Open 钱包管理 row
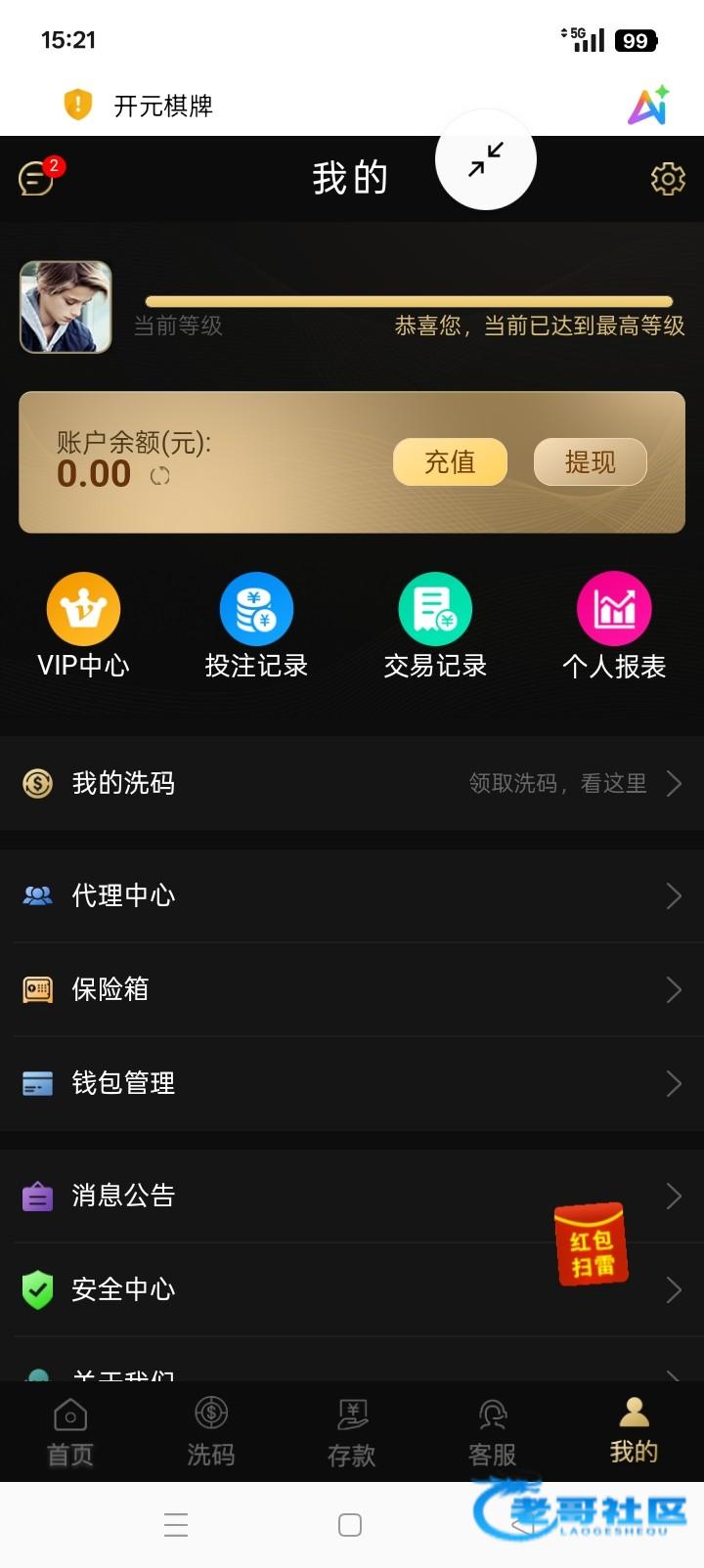The height and width of the screenshot is (1568, 704). 352,1083
